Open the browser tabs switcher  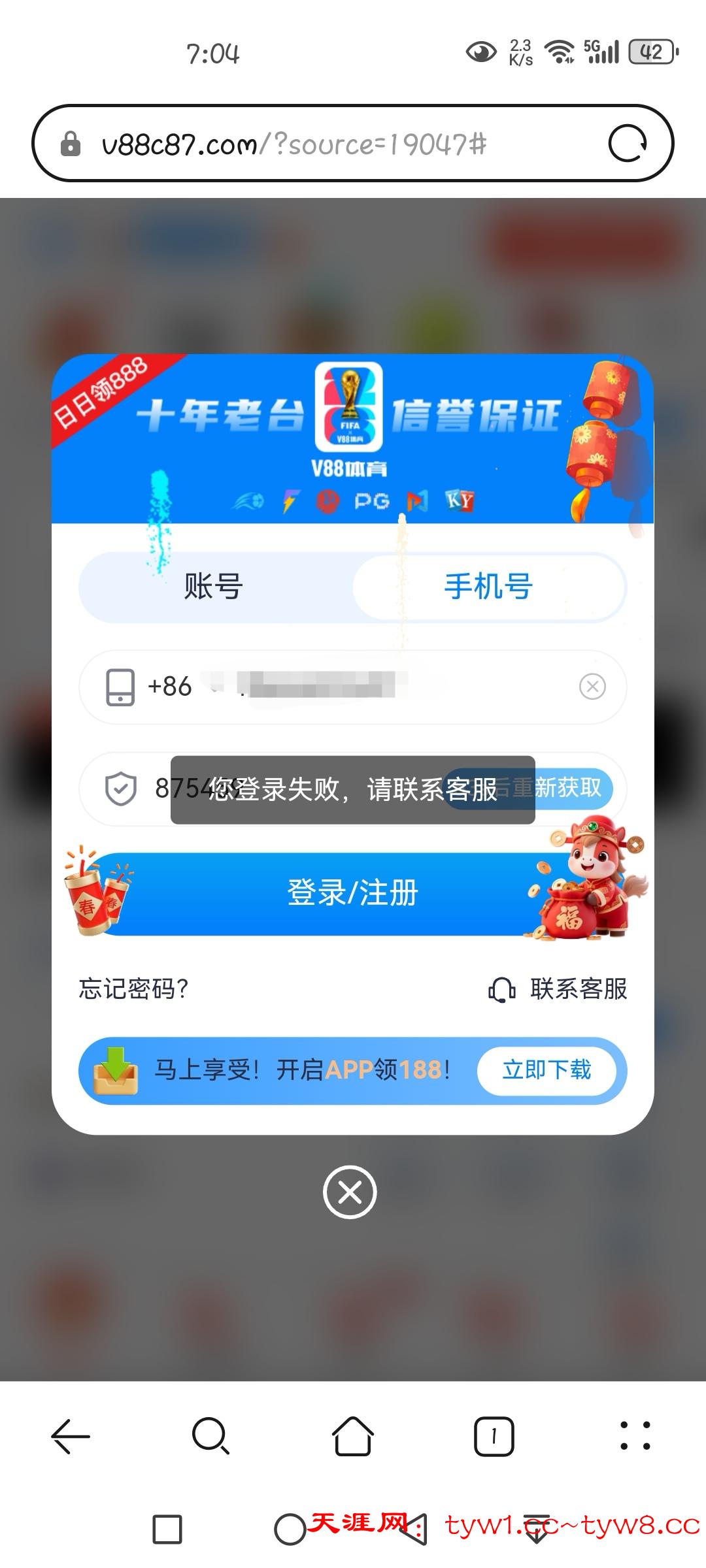click(494, 1437)
